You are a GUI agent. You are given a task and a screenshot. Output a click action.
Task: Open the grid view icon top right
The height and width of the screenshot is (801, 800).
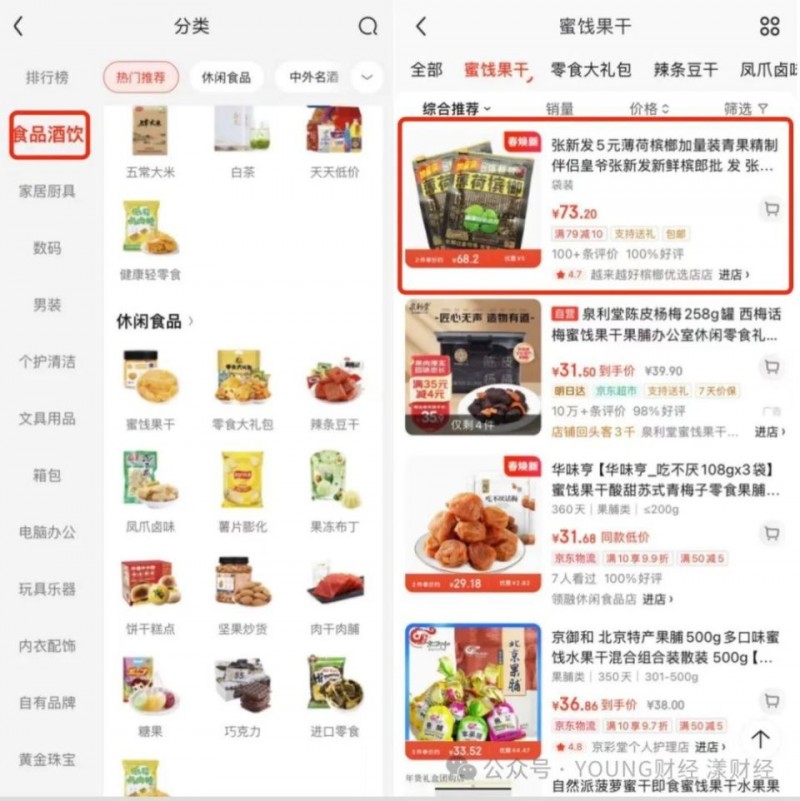tap(770, 26)
